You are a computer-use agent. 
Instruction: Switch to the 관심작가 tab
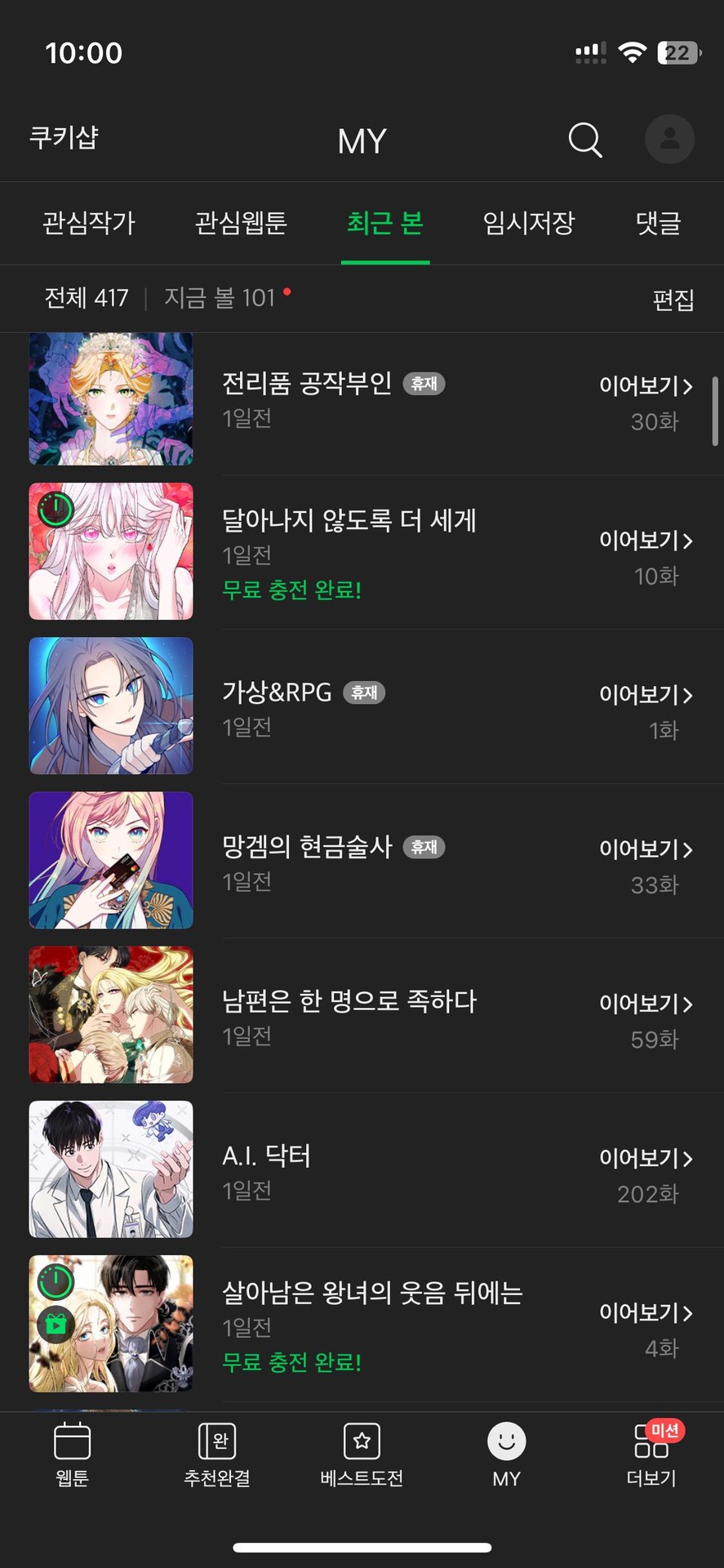point(89,223)
